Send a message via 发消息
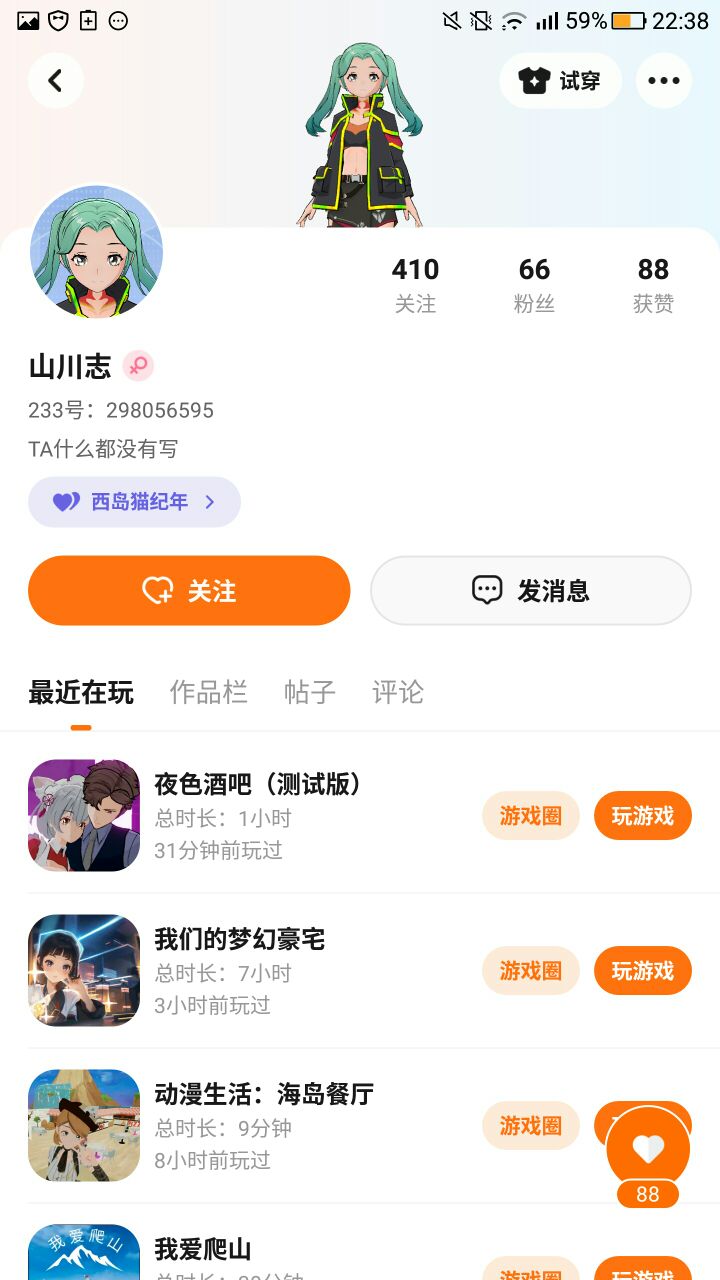The width and height of the screenshot is (720, 1280). (x=531, y=591)
